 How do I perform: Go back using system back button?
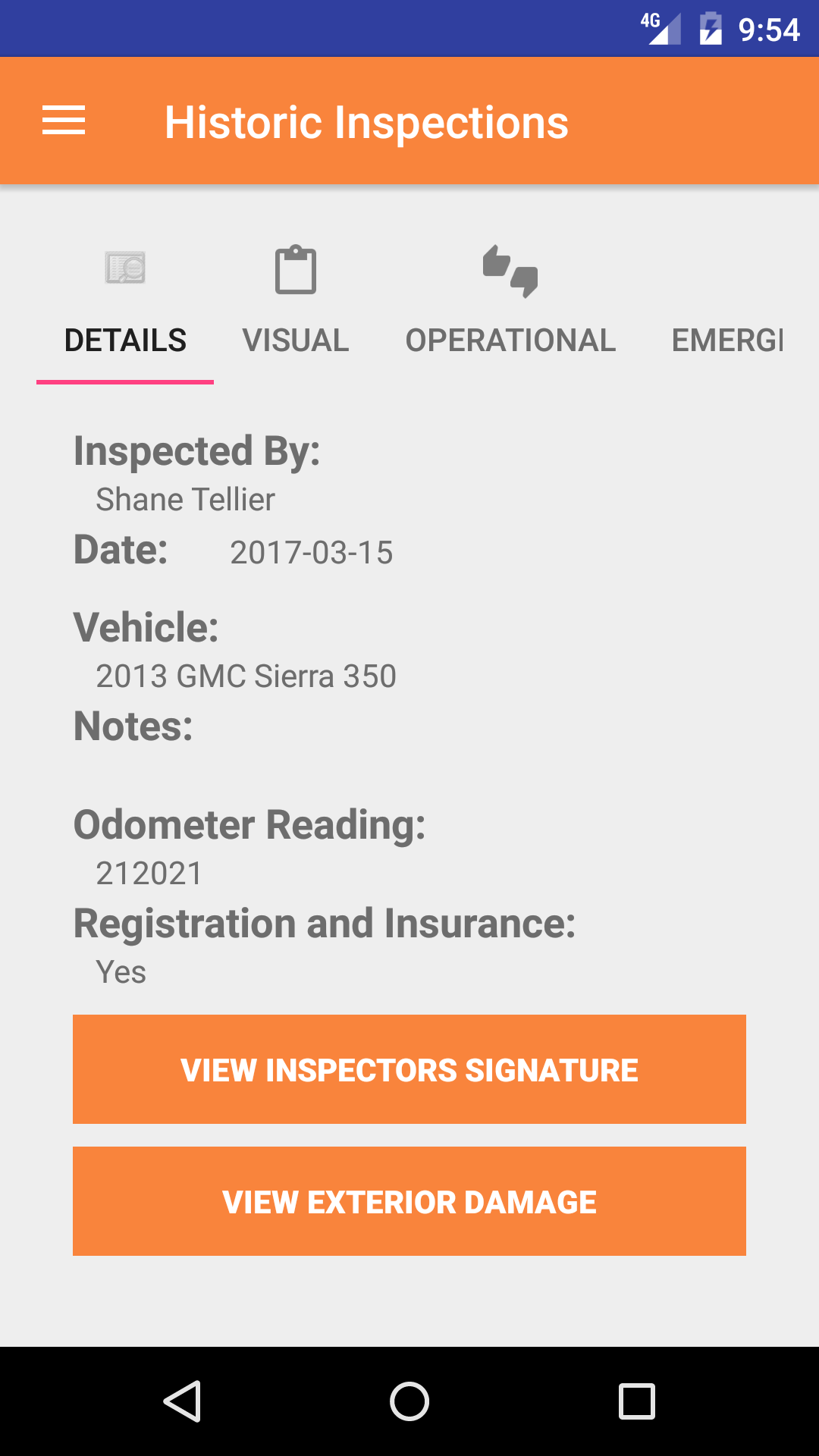pyautogui.click(x=182, y=1401)
